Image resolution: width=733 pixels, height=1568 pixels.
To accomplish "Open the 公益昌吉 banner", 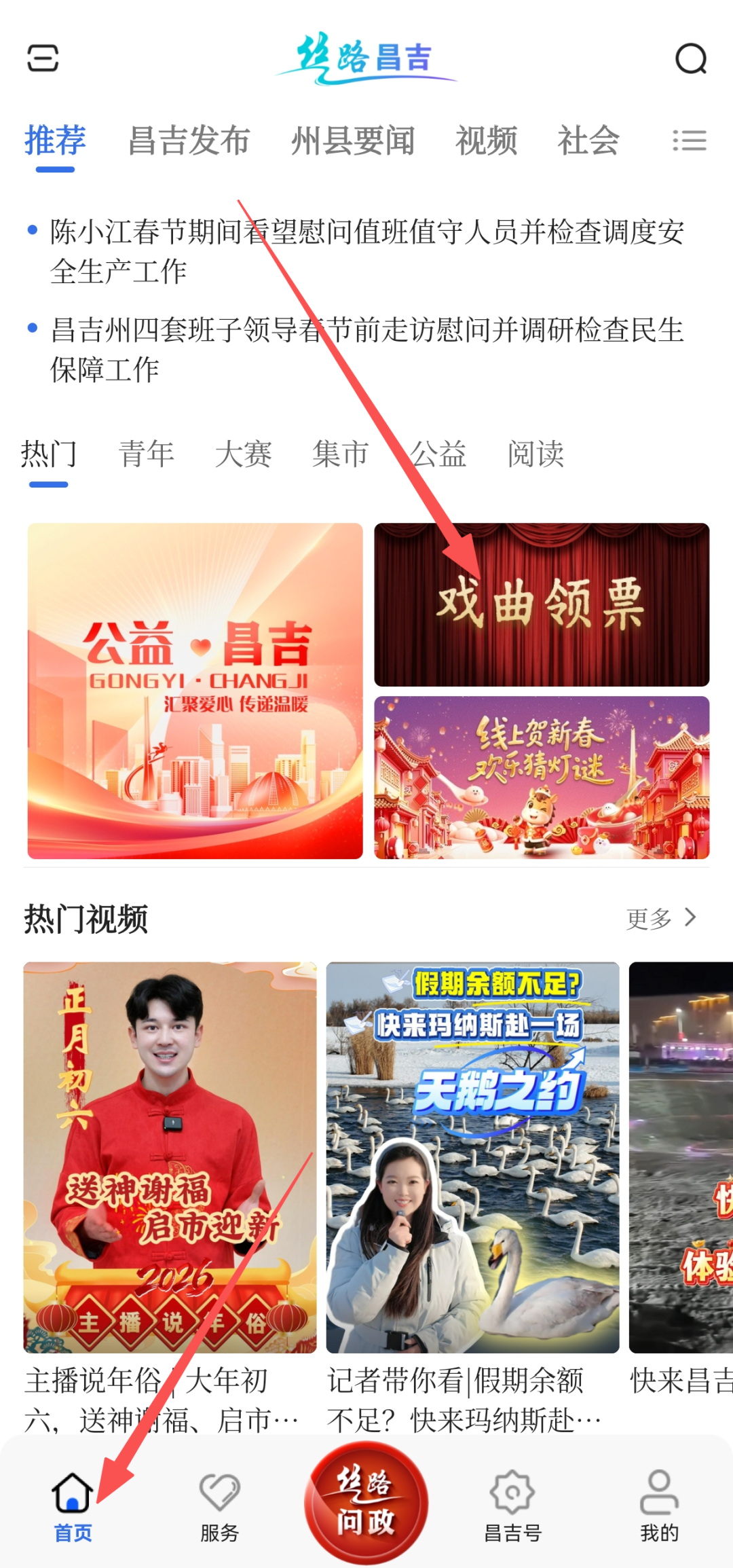I will tap(195, 691).
